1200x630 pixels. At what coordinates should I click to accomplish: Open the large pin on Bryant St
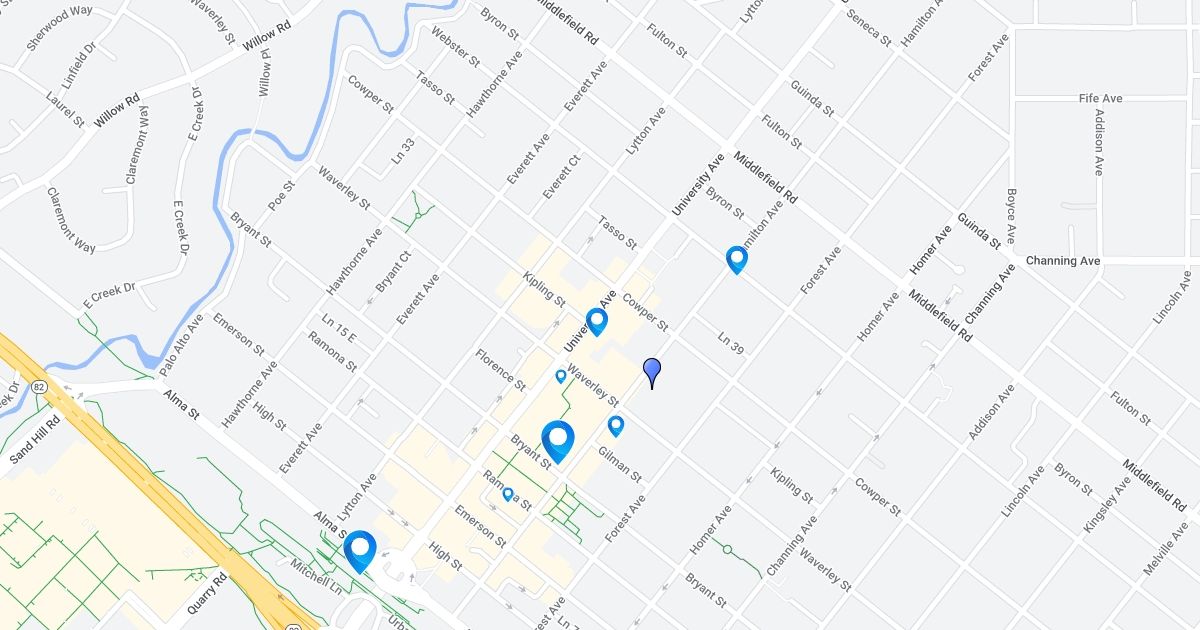[x=558, y=440]
